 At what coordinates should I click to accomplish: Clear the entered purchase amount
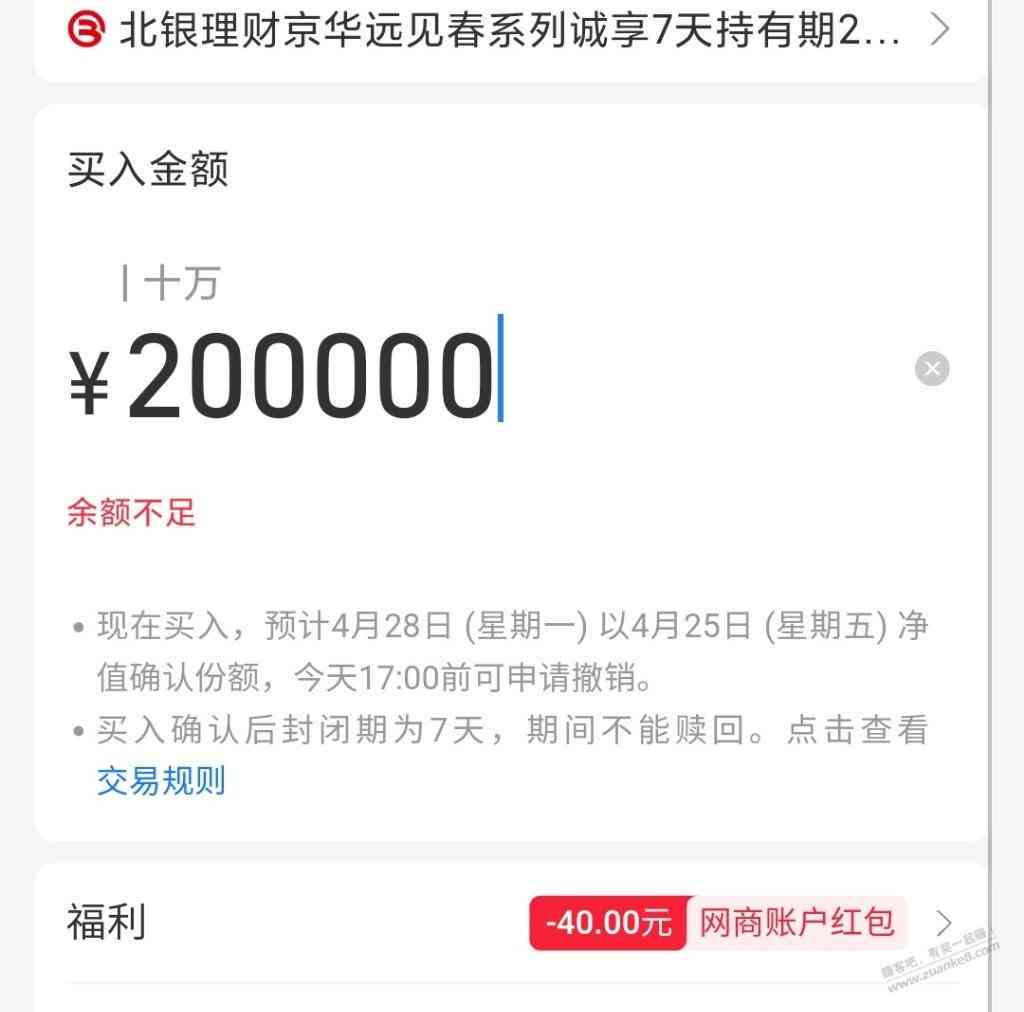point(932,369)
